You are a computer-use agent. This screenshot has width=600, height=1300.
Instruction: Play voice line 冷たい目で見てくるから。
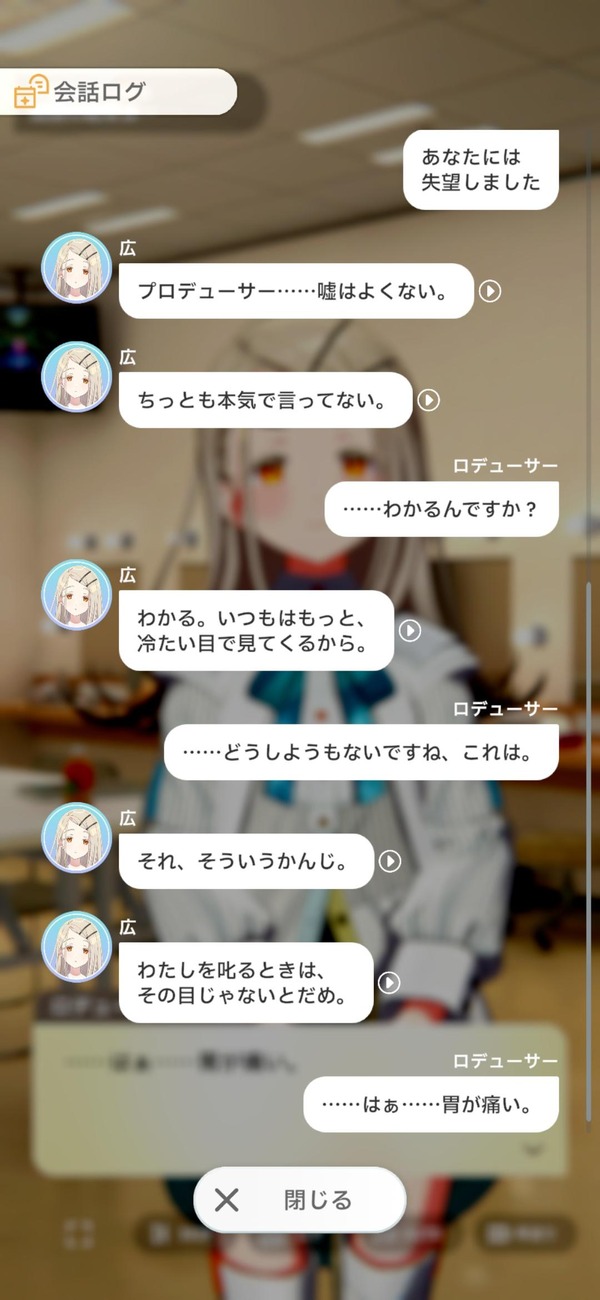409,631
